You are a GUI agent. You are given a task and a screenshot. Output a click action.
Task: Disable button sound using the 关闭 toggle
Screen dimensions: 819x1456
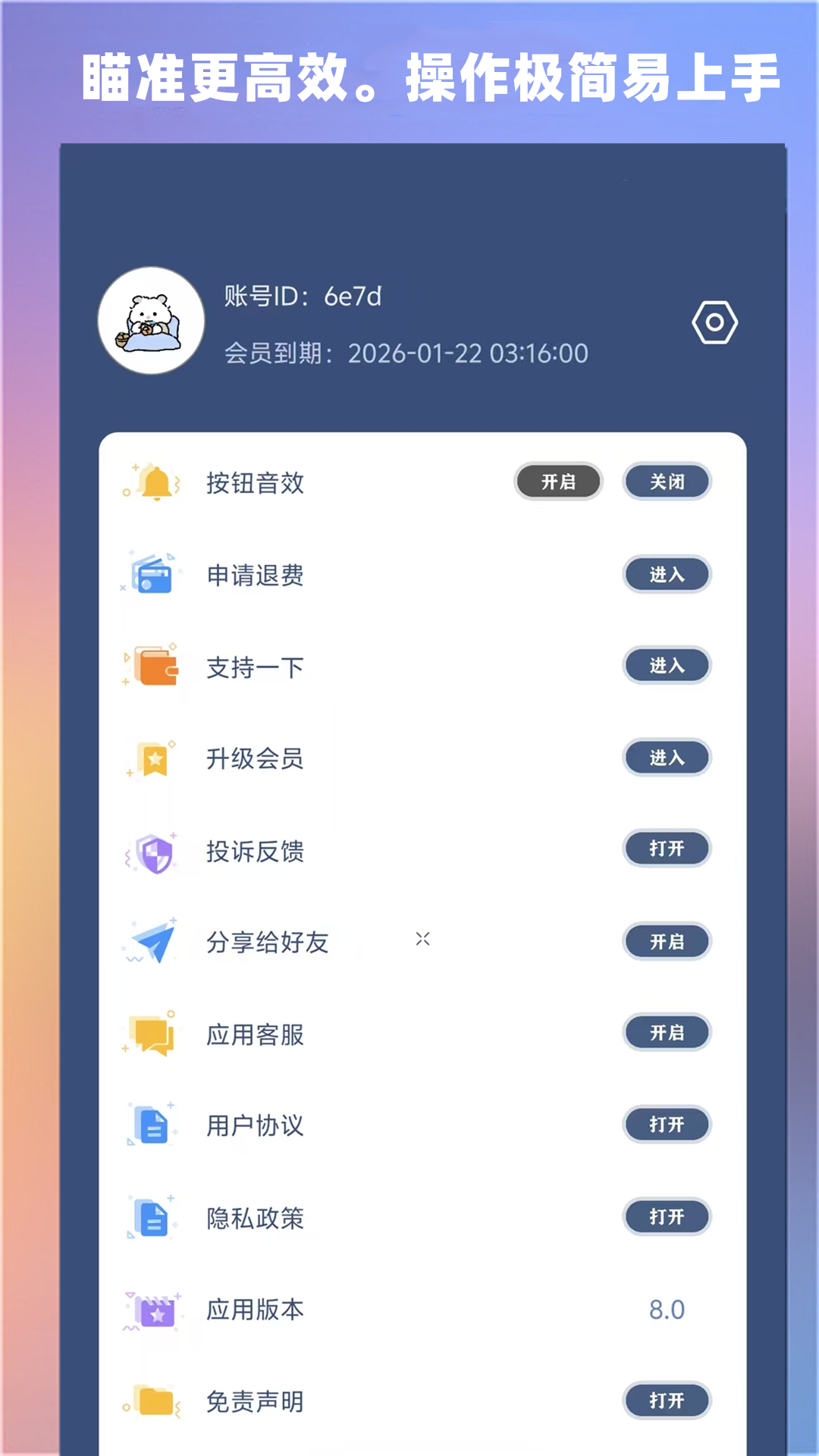(667, 482)
